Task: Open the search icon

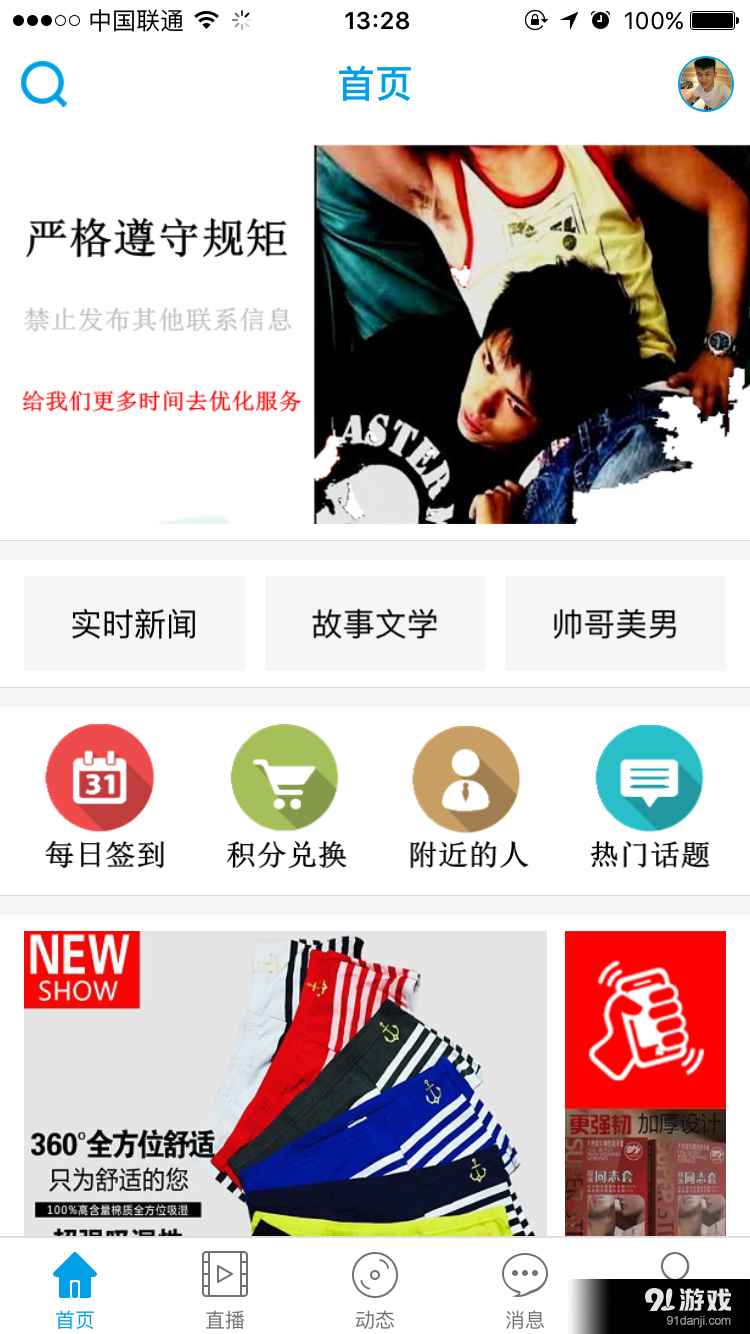Action: click(44, 84)
